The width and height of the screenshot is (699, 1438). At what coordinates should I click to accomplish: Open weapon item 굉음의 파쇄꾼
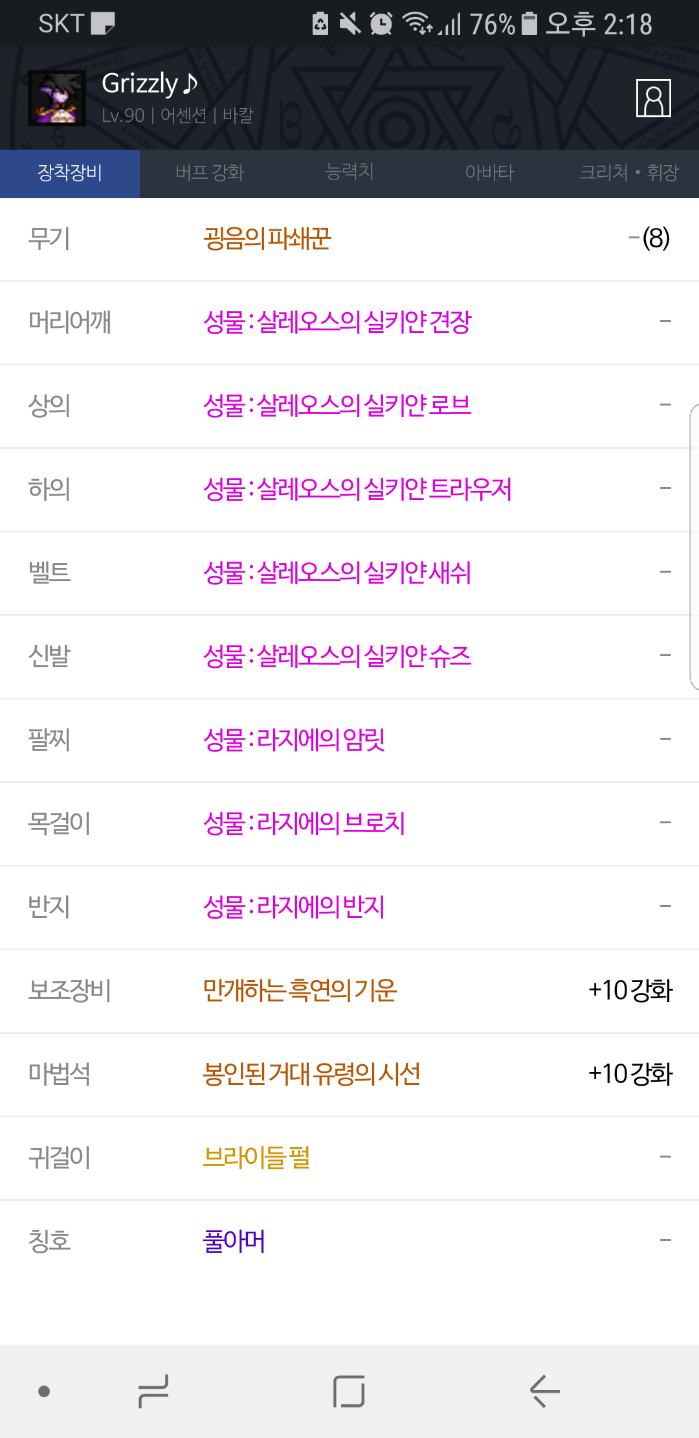(267, 239)
